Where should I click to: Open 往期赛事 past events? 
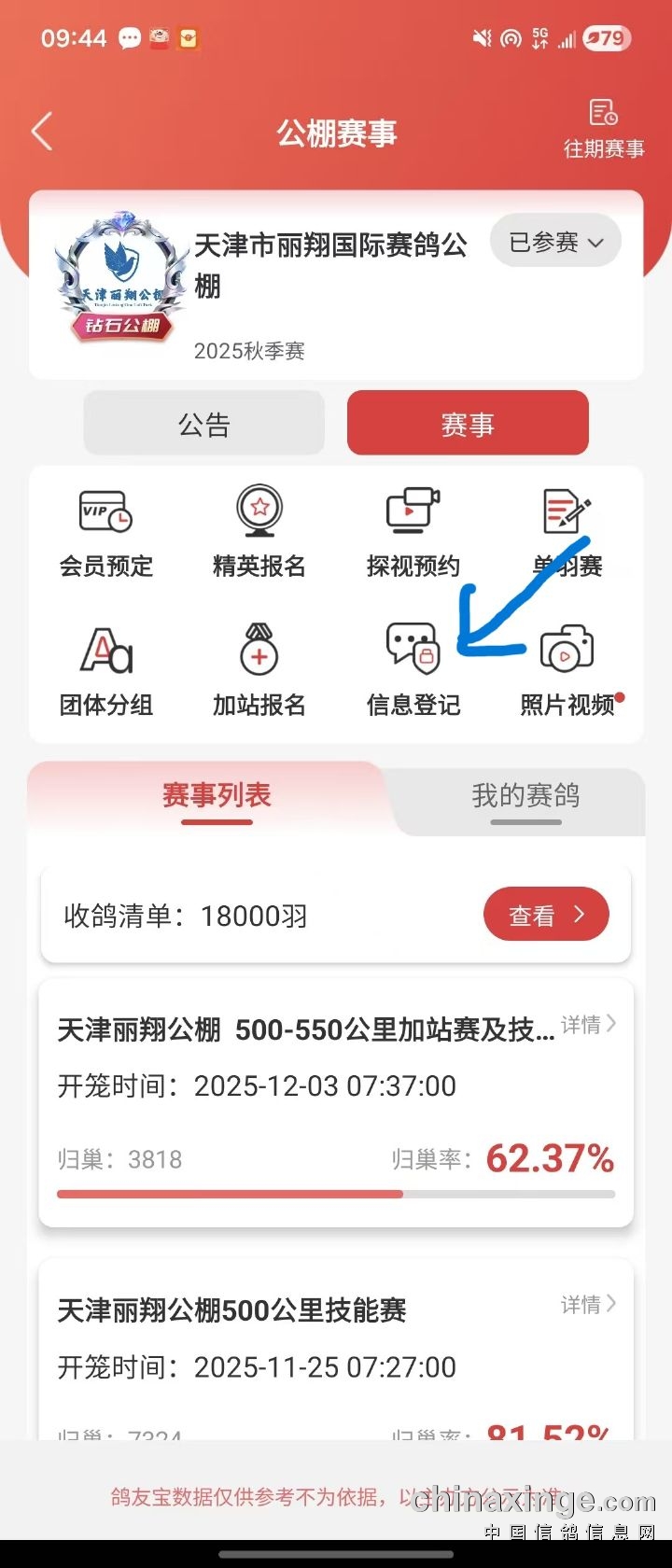(x=604, y=129)
